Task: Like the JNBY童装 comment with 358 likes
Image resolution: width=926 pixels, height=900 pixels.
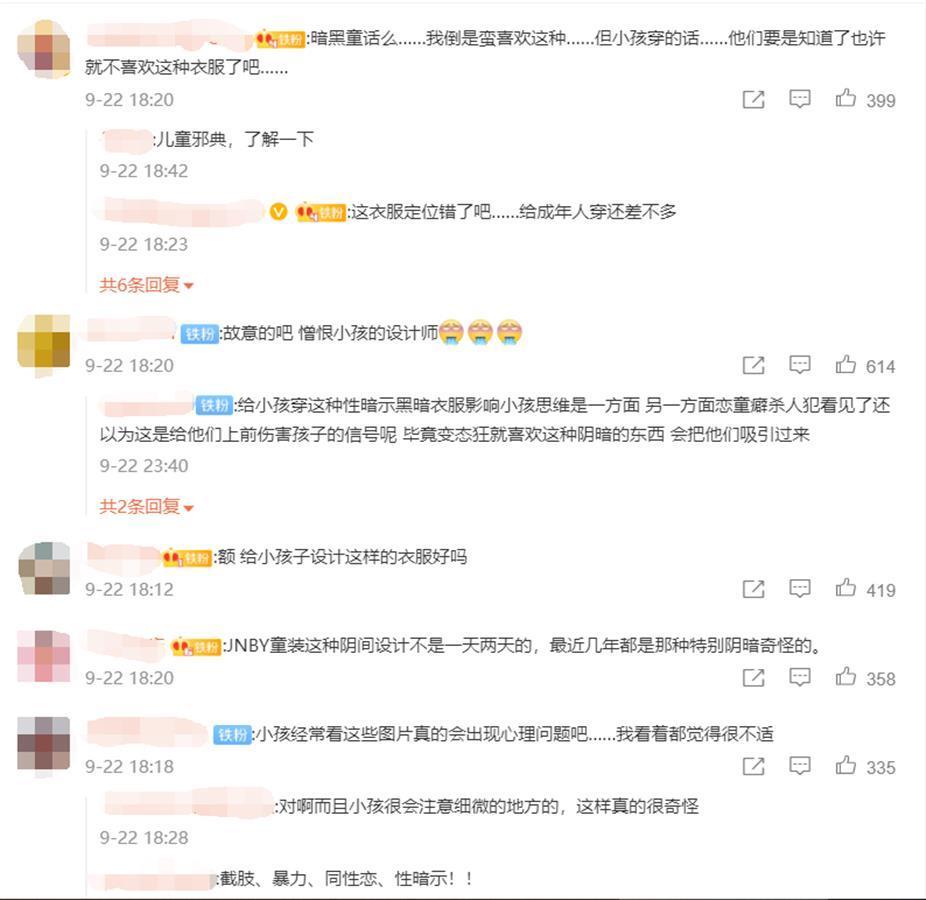Action: click(847, 678)
